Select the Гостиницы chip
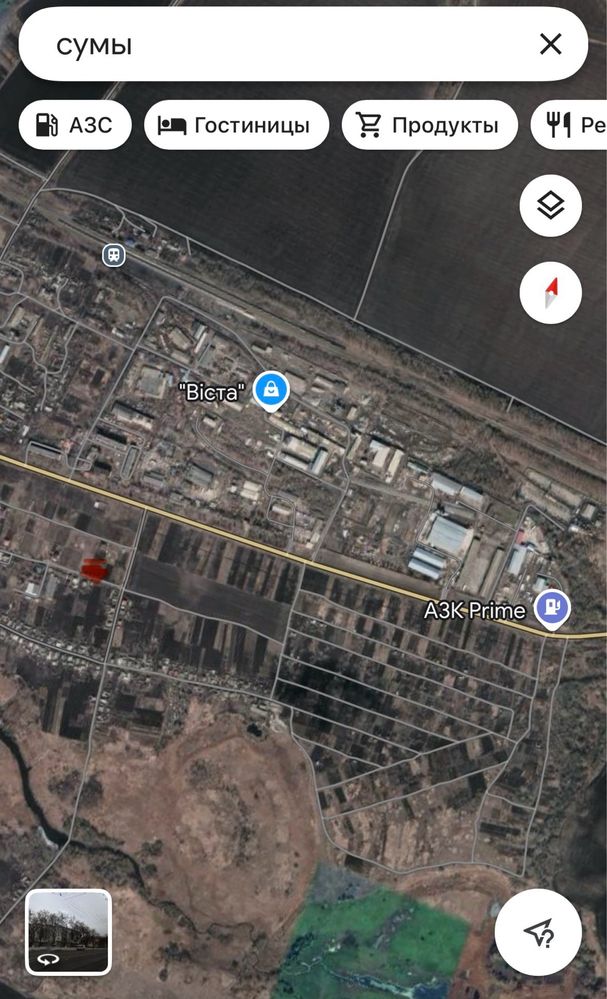The width and height of the screenshot is (607, 999). pos(236,125)
